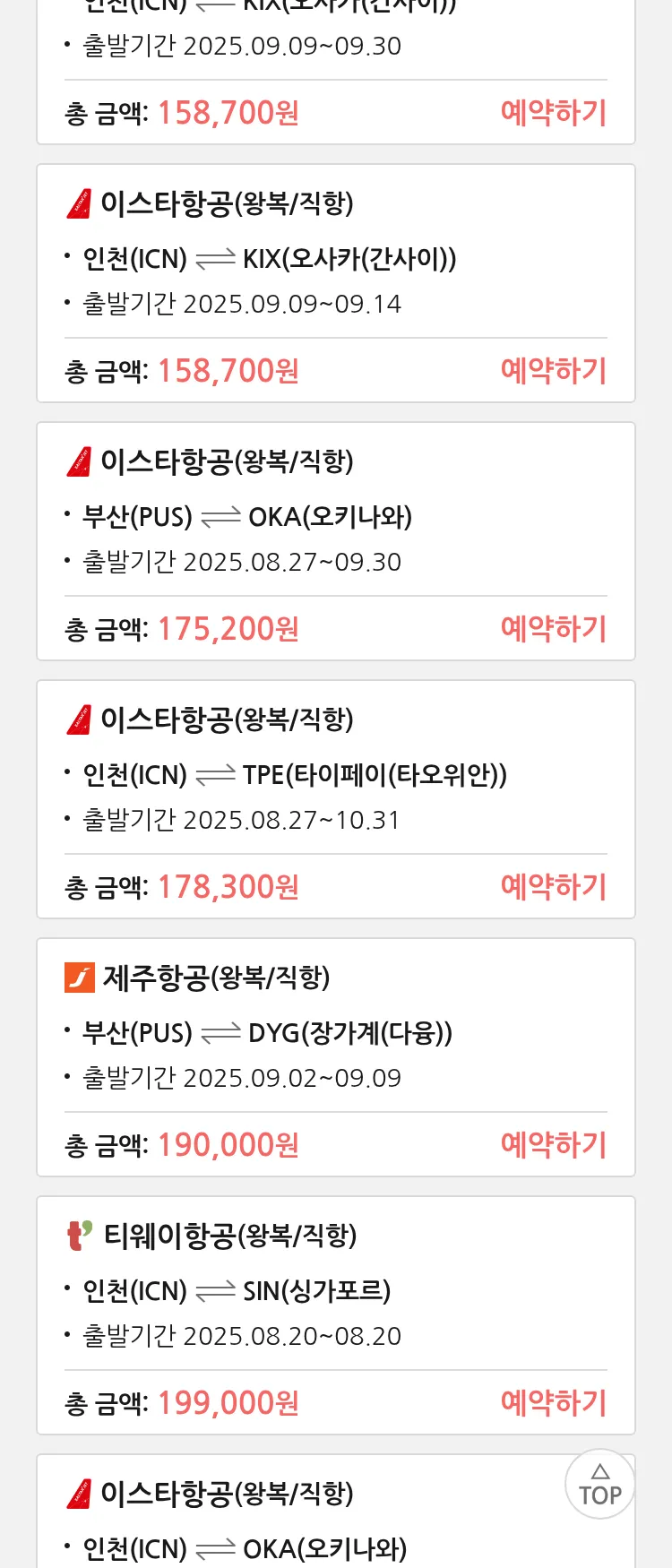Book the 인천–KIX 09.09~09.14 Eastar flight
The width and height of the screenshot is (672, 1568).
click(553, 371)
